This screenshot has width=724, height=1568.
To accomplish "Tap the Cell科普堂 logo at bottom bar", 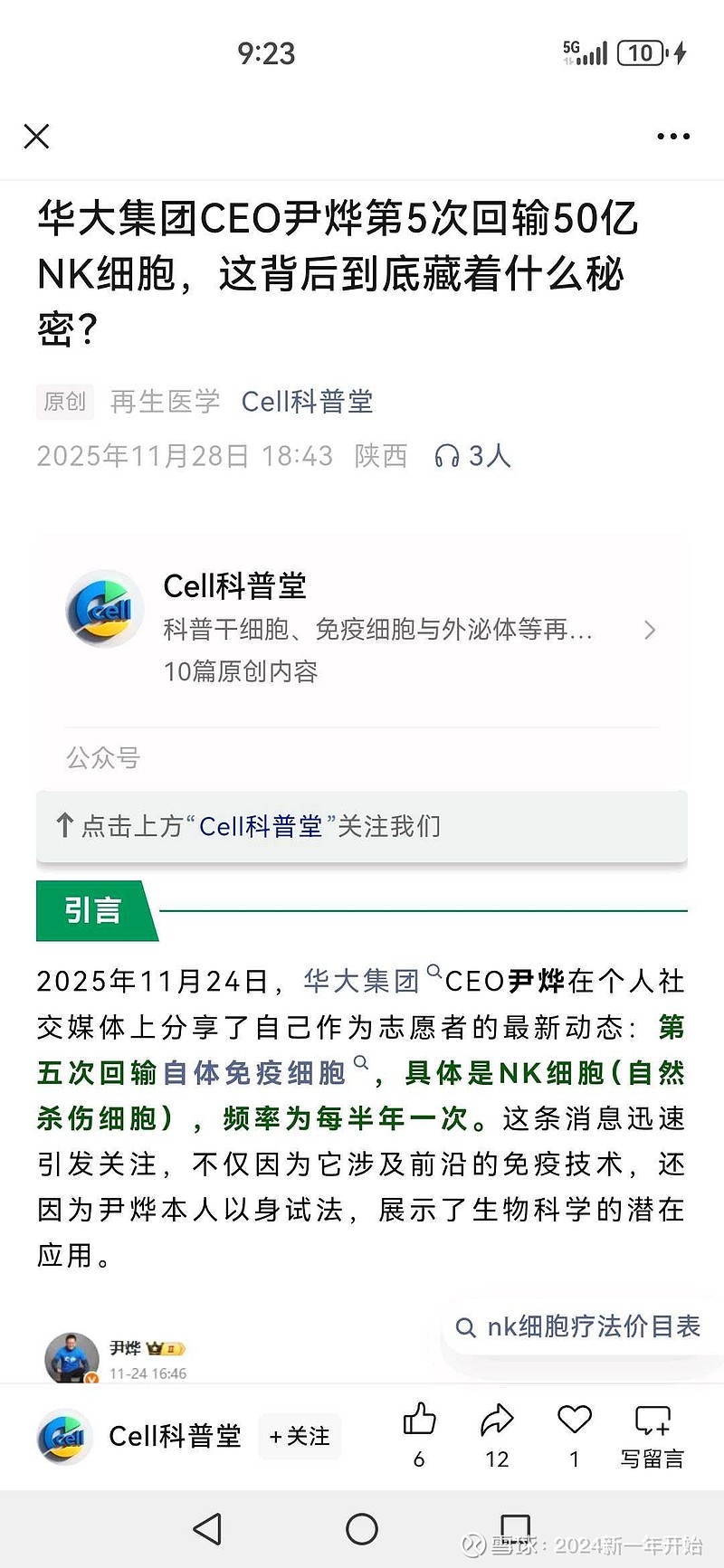I will pos(63,1437).
